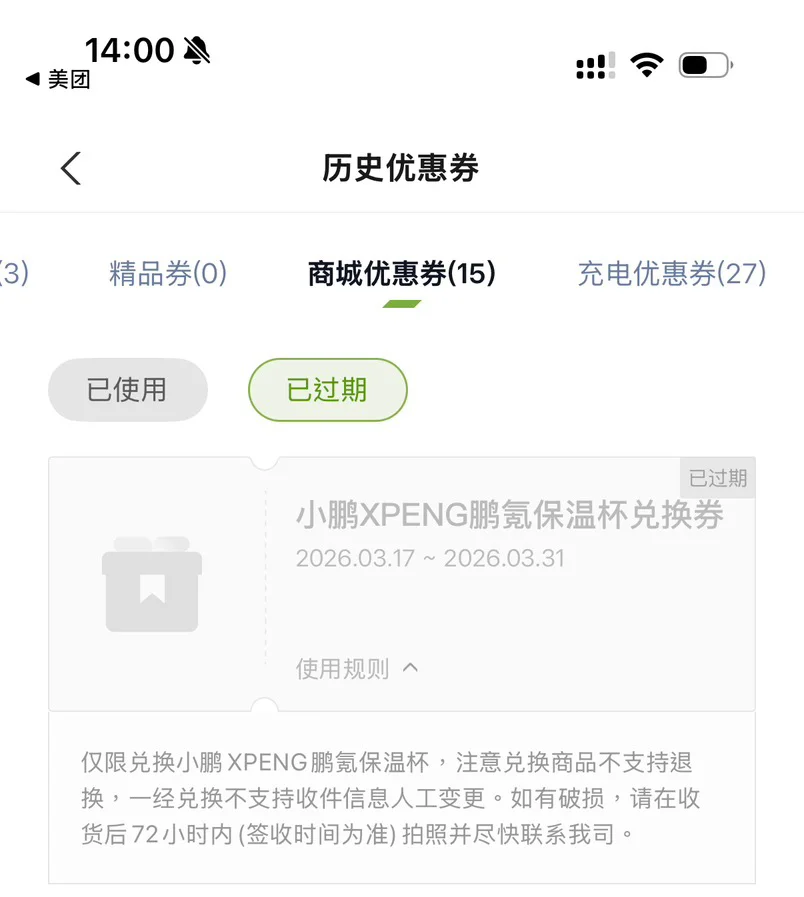Open the 小鹏XPENG鹏氪保温杯兑换券 coupon card
Image resolution: width=804 pixels, height=897 pixels.
point(402,584)
